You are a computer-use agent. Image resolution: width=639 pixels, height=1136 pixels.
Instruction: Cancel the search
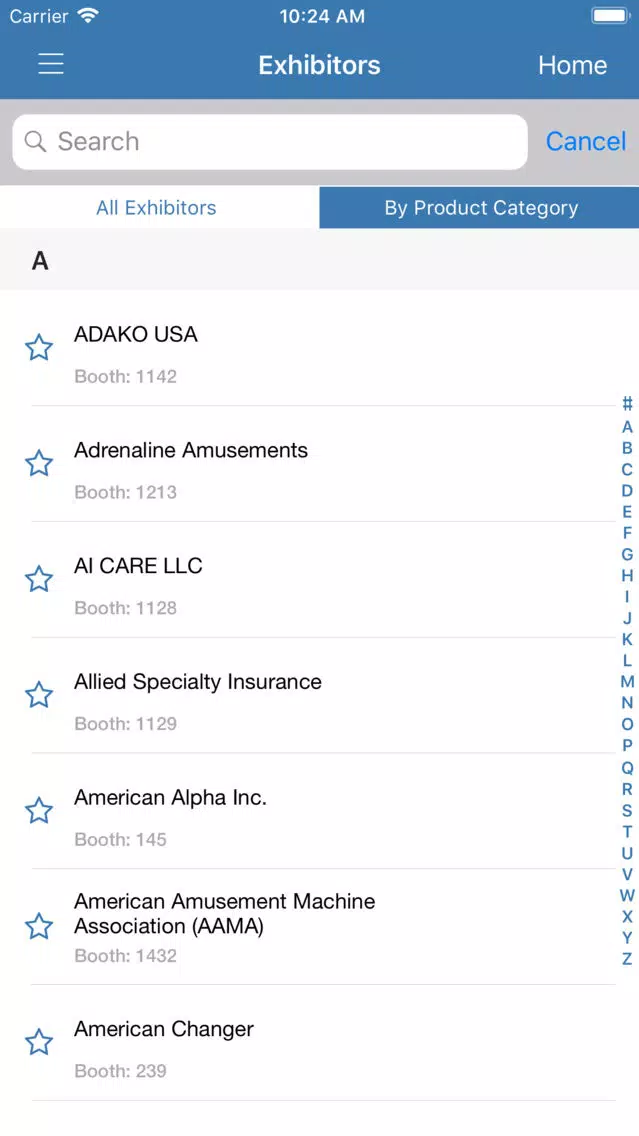(x=585, y=141)
